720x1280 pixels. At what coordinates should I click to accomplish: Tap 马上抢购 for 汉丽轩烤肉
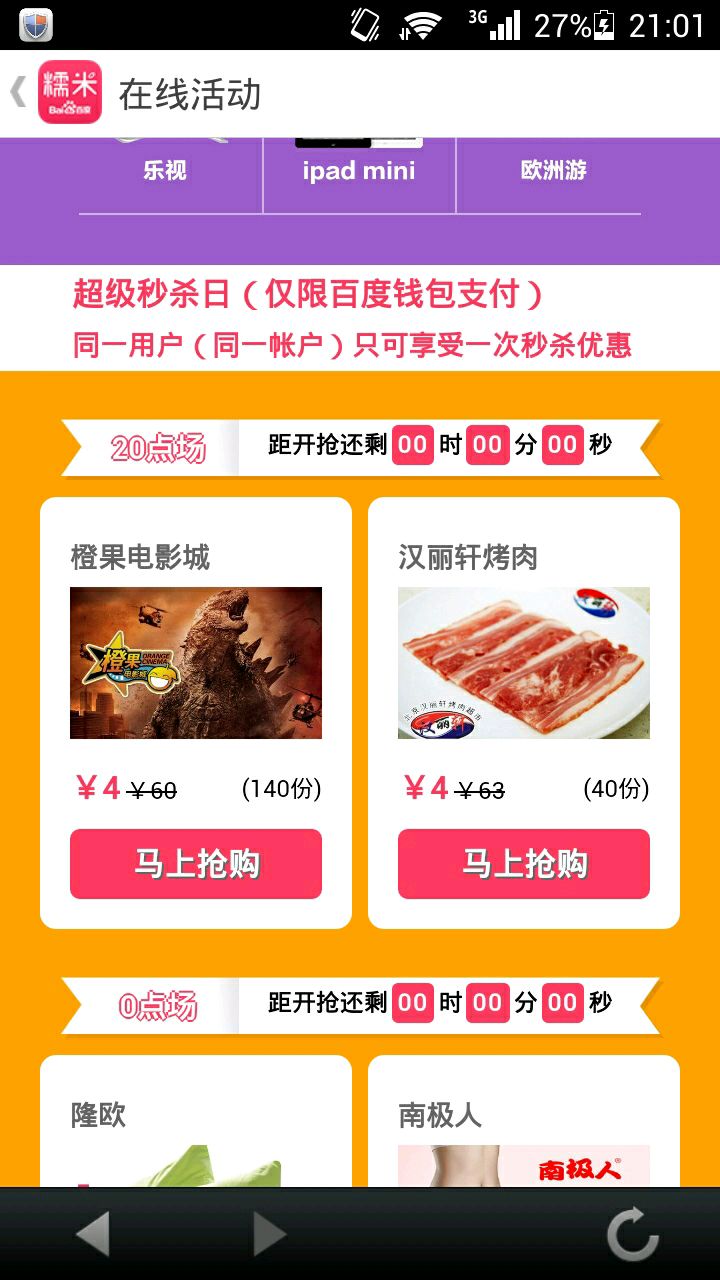(524, 864)
